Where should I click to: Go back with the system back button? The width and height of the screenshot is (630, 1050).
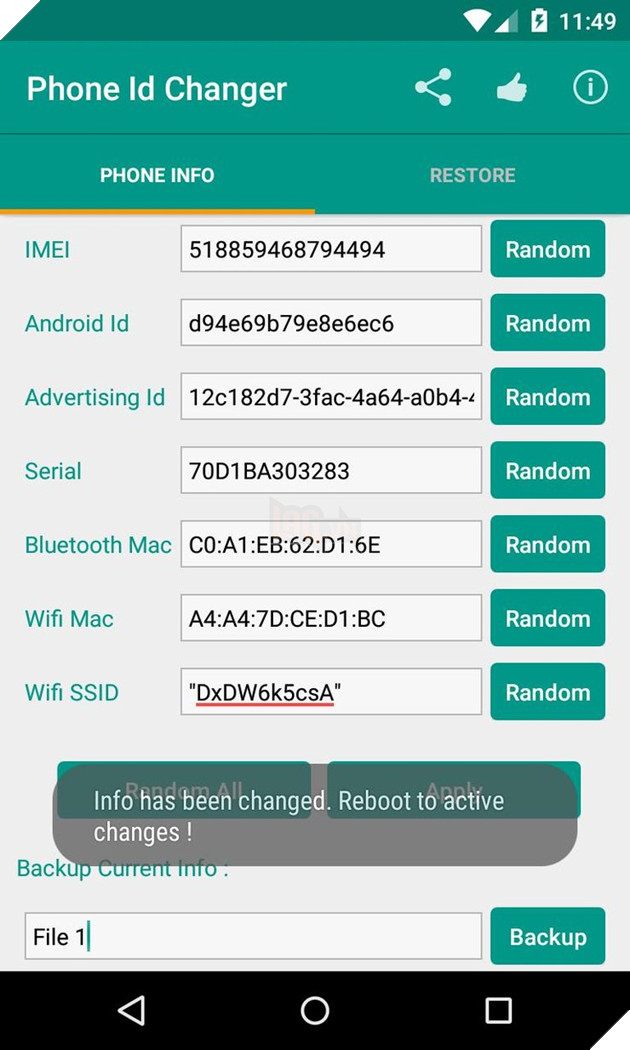131,1011
